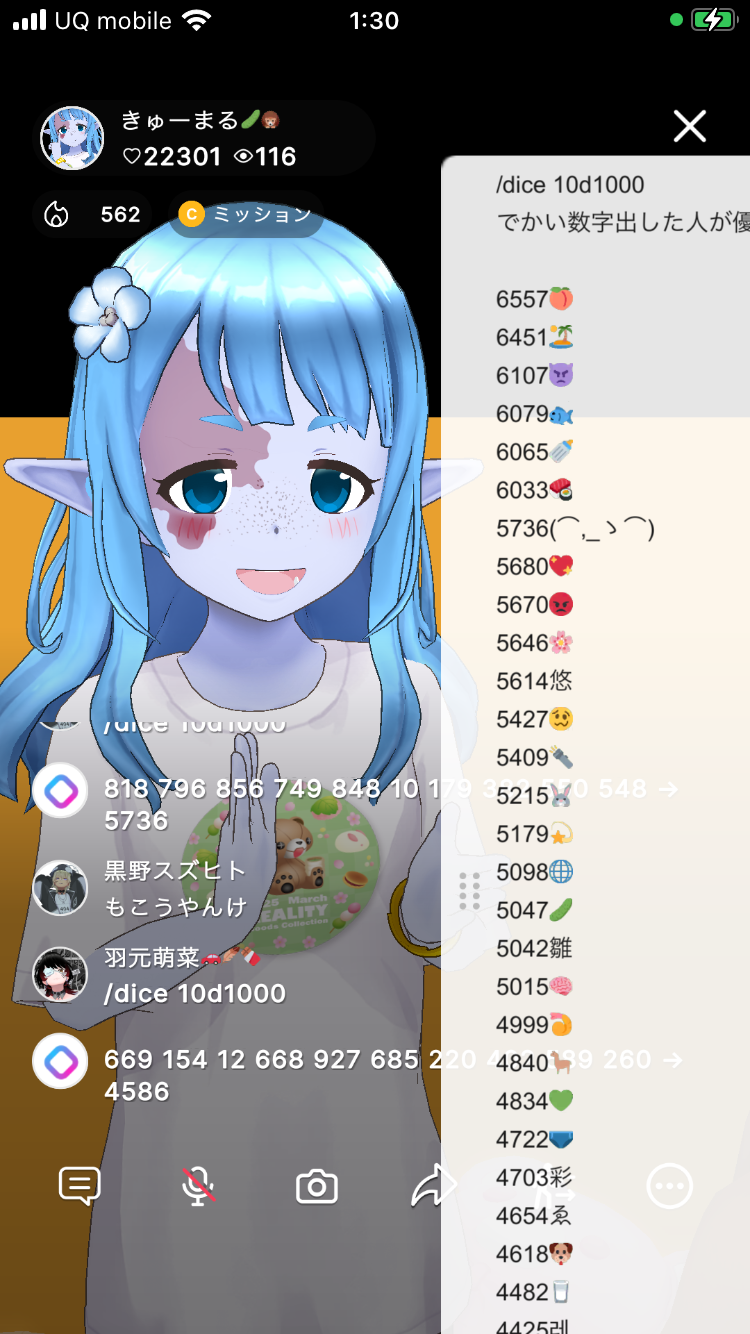Share this live stream
The image size is (750, 1334).
point(434,1187)
